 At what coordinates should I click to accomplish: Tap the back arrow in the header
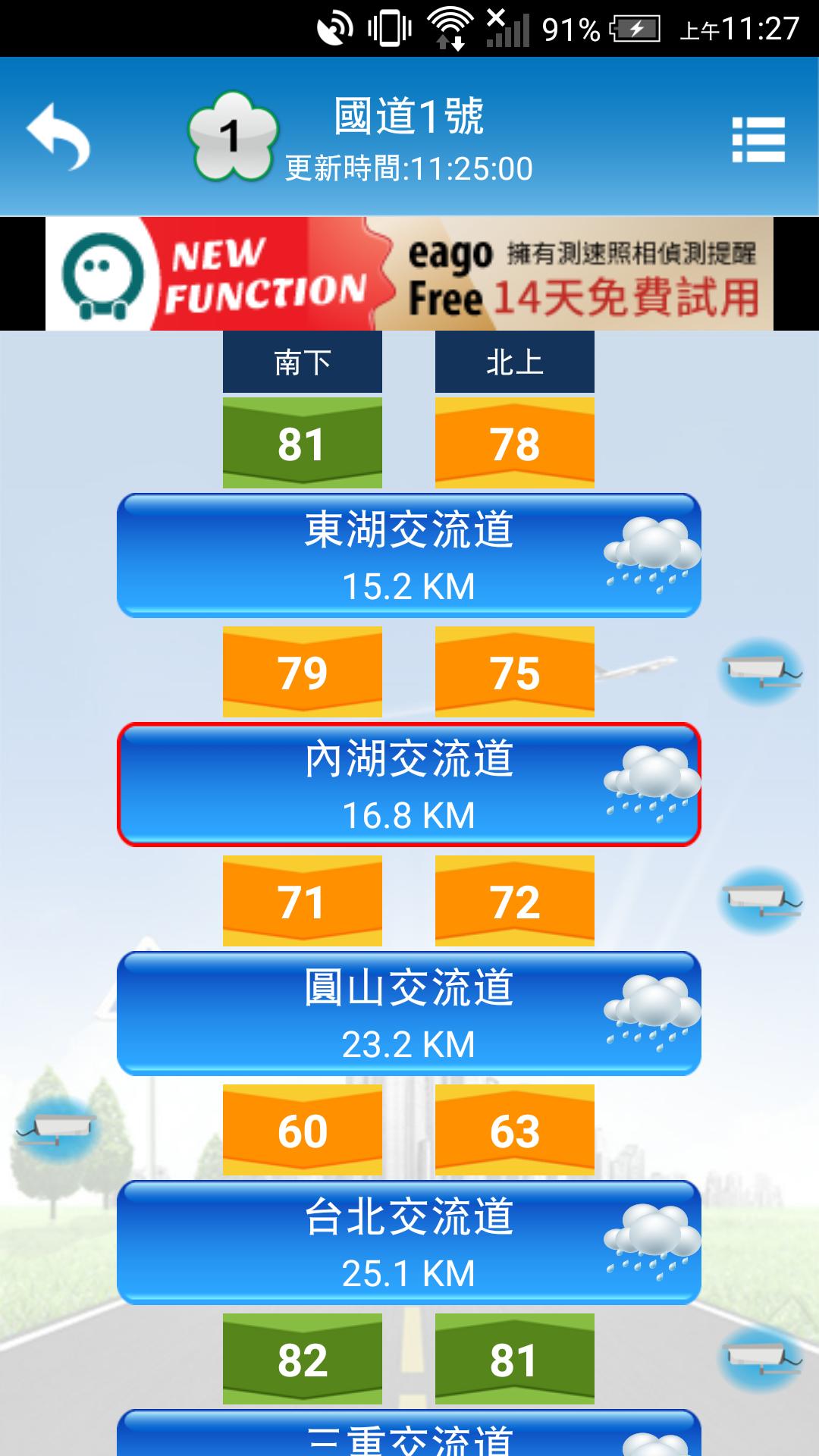click(x=58, y=137)
